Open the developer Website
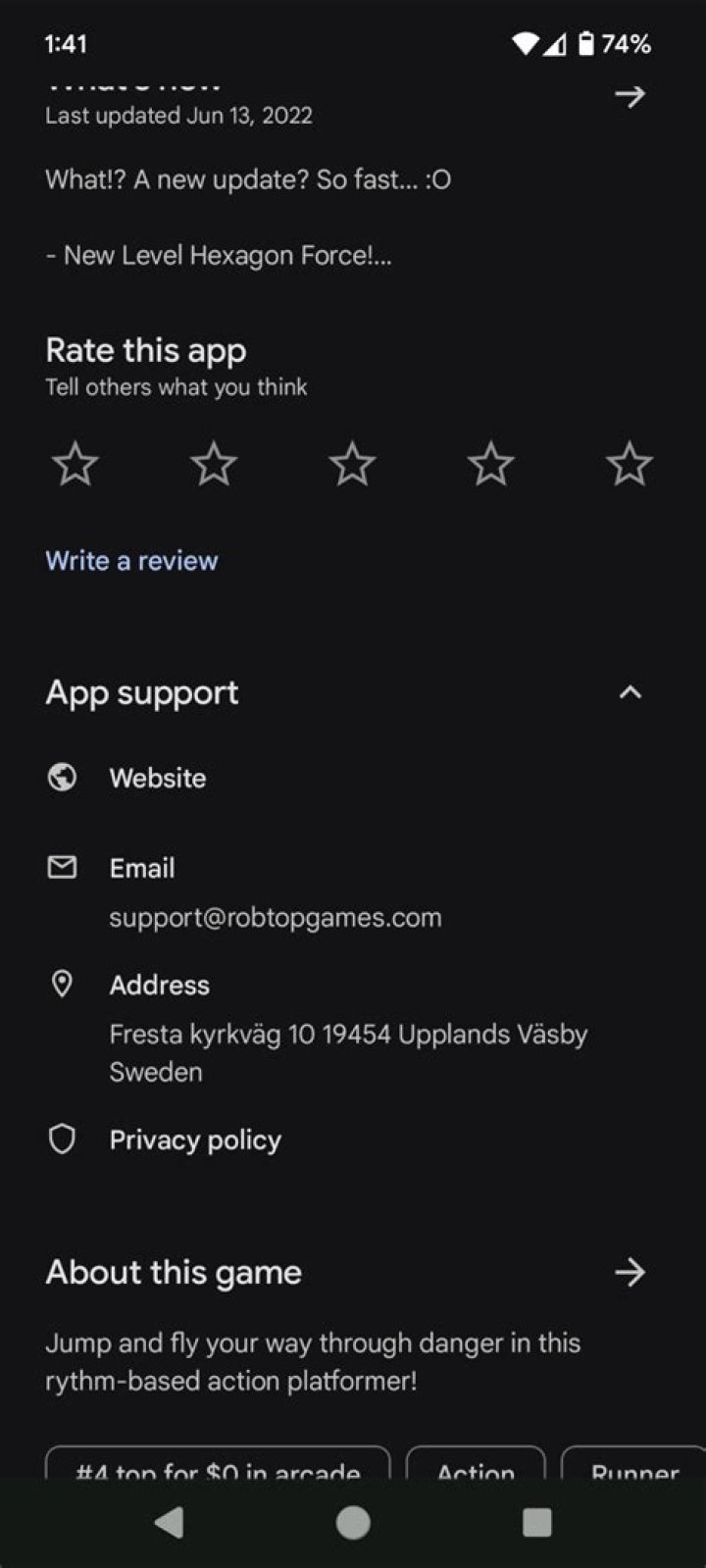This screenshot has width=706, height=1568. tap(158, 778)
